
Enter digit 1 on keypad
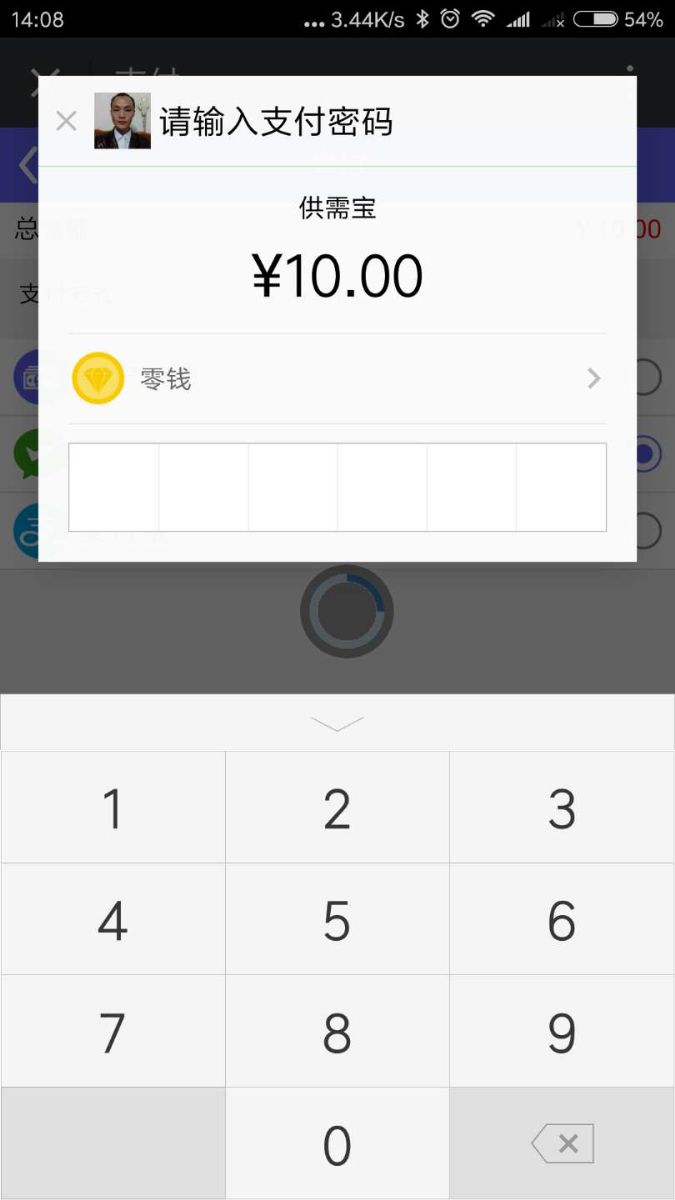113,808
